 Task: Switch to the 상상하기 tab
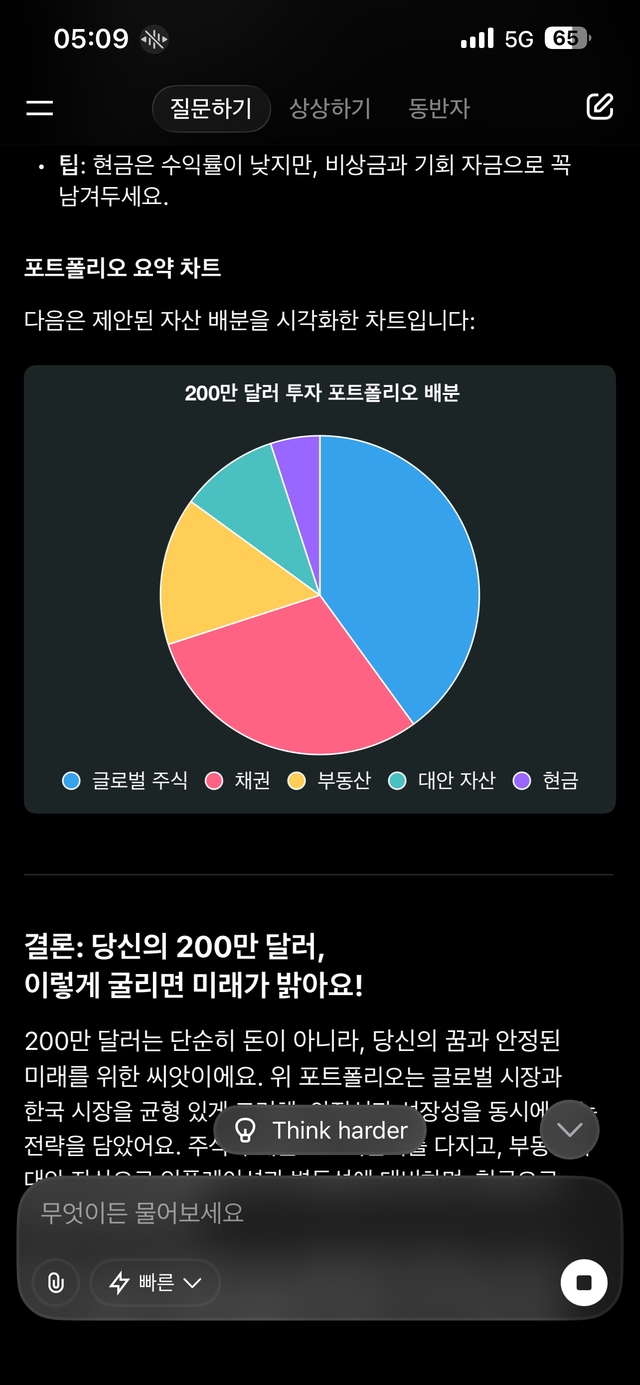[x=330, y=109]
